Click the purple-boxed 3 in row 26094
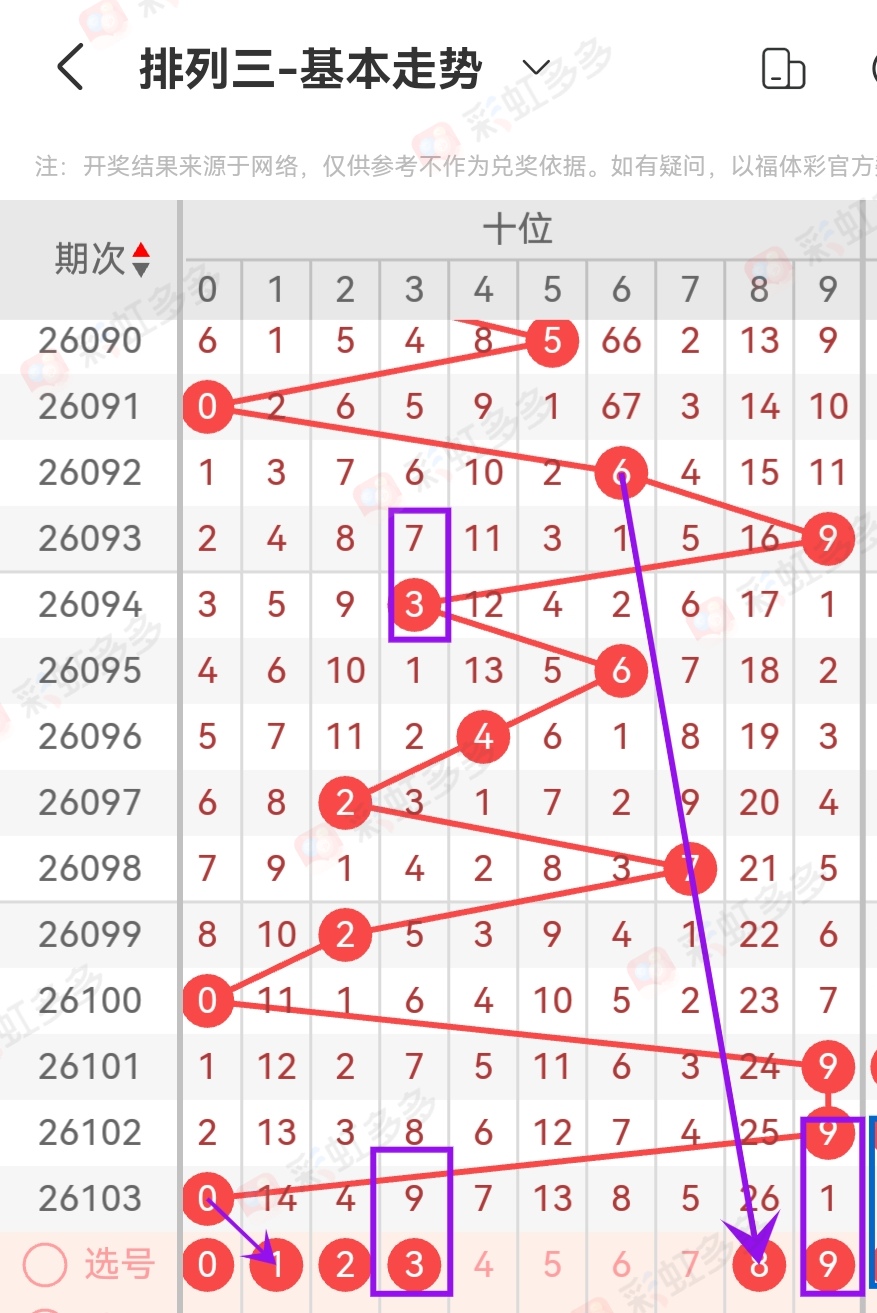The image size is (877, 1313). [x=414, y=605]
